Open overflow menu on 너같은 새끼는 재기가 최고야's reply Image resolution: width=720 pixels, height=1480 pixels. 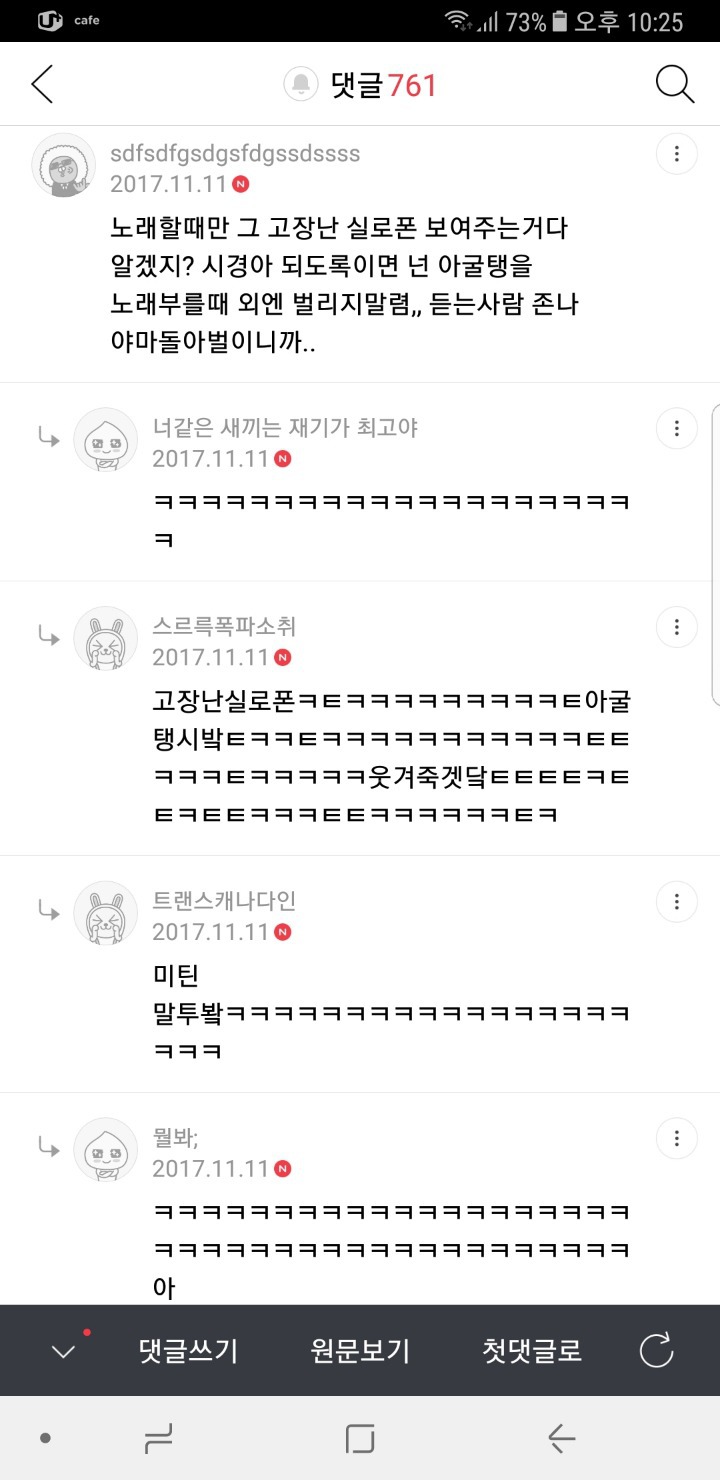(677, 429)
